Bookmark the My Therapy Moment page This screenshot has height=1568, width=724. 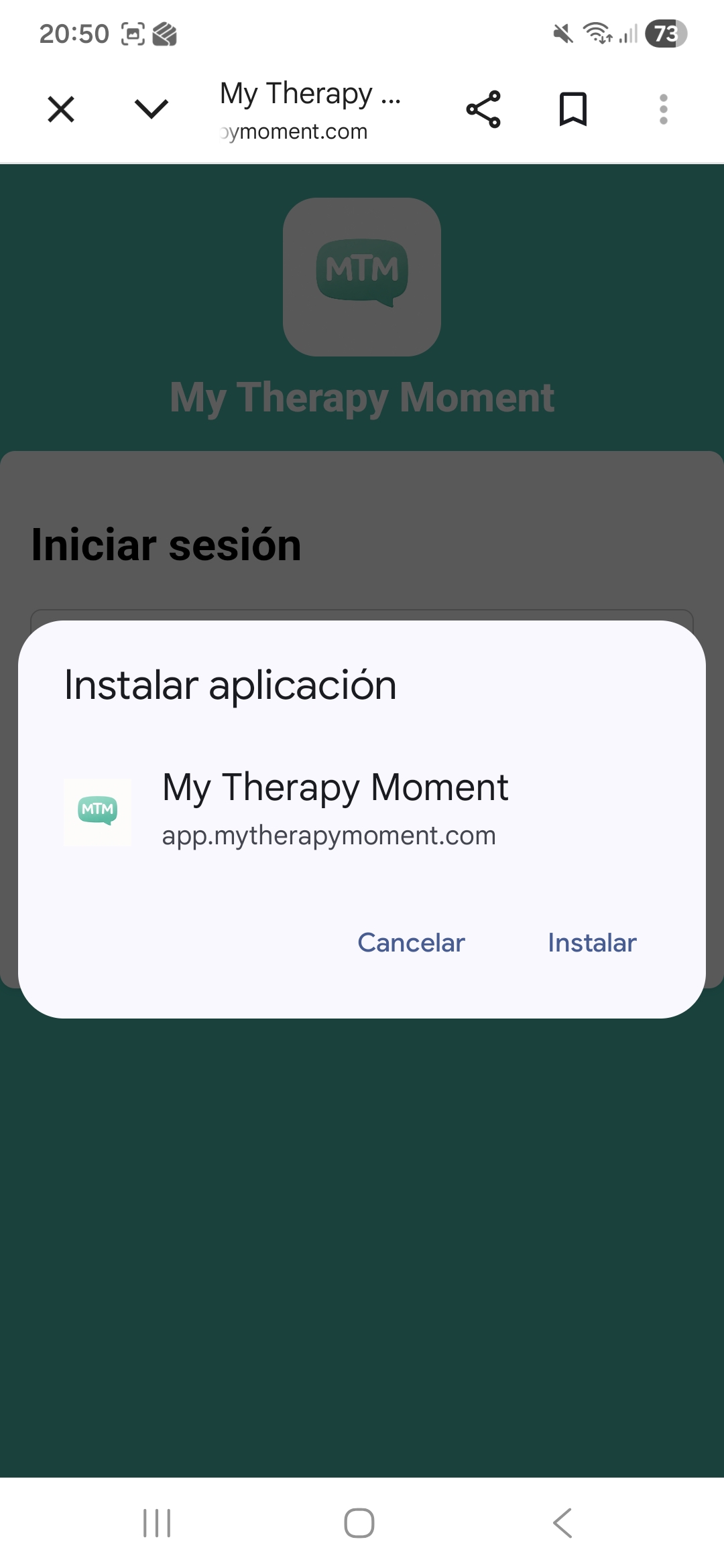(574, 109)
